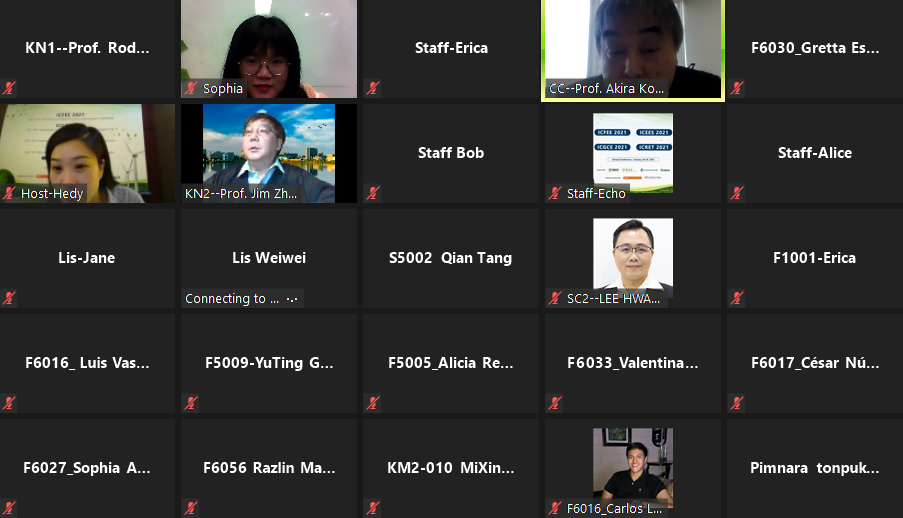Select the Staff-Alice participant tile
903x518 pixels.
click(x=814, y=153)
